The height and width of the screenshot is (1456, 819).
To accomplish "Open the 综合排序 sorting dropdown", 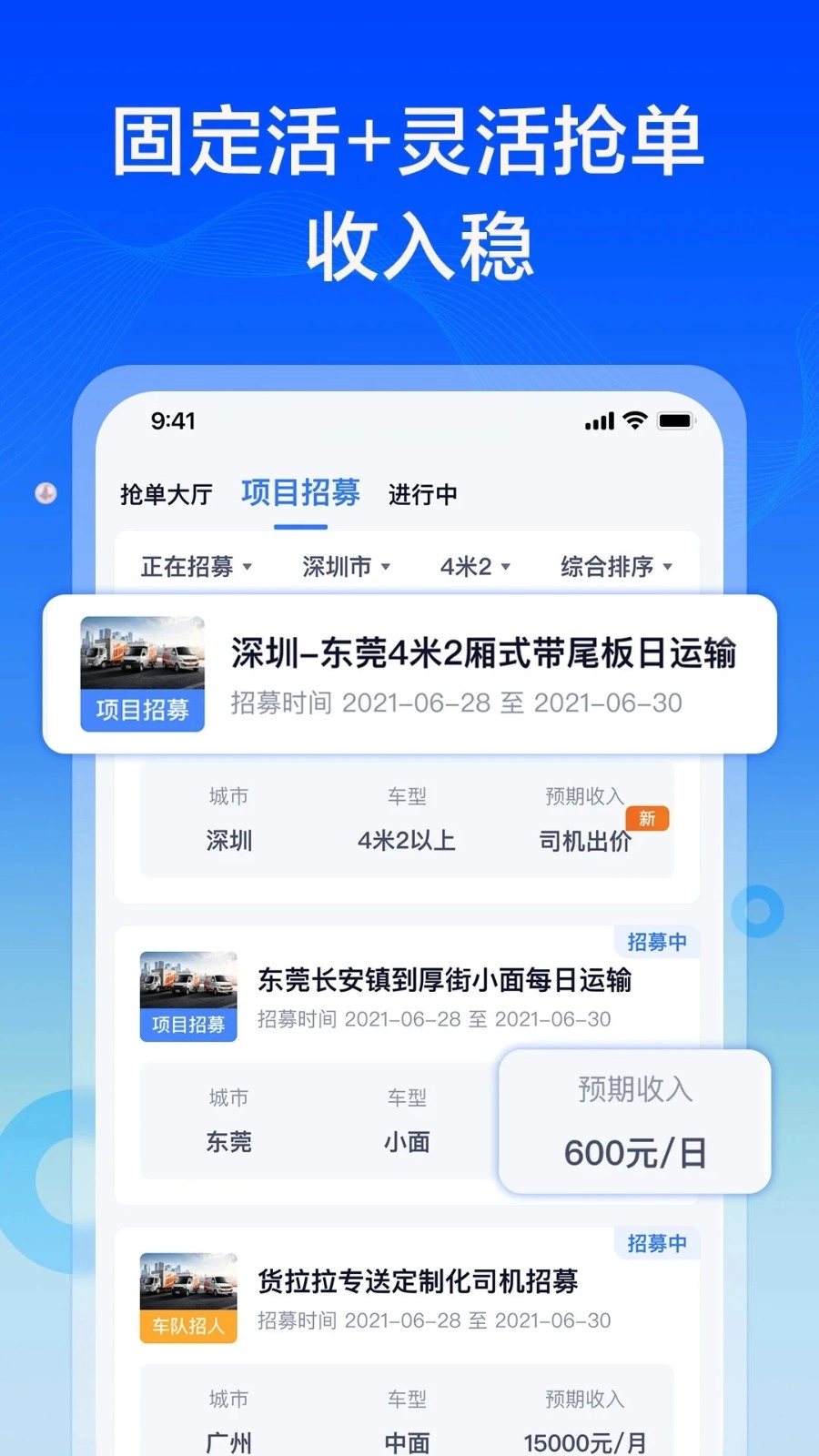I will 614,565.
